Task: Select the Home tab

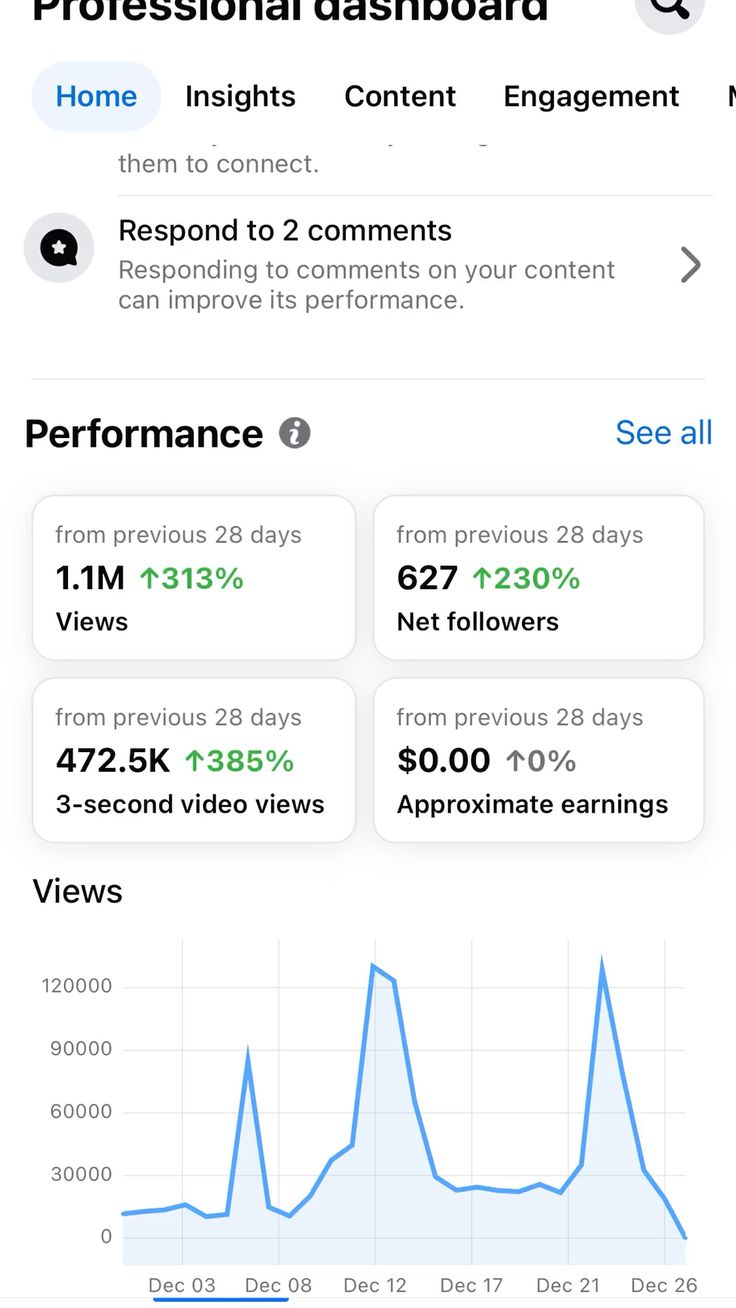Action: point(96,96)
